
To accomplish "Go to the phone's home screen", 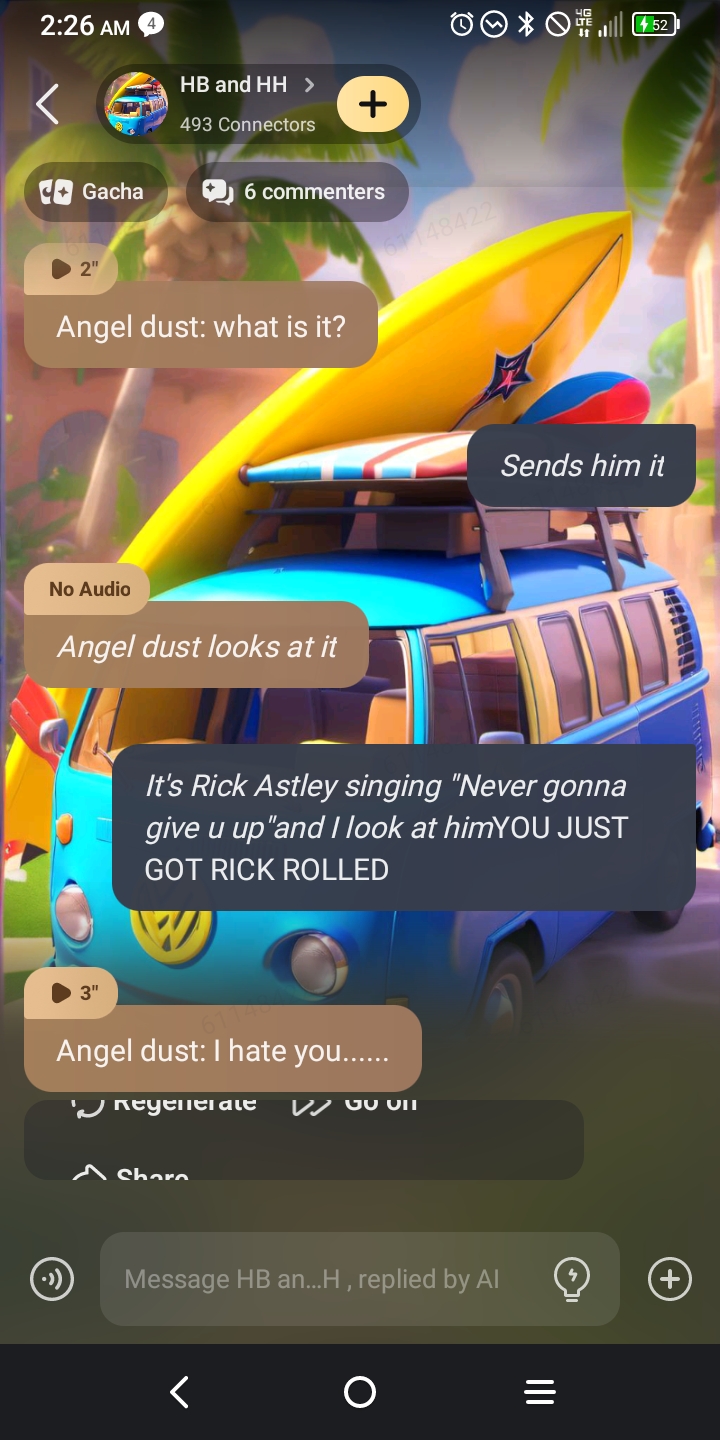I will 360,1392.
